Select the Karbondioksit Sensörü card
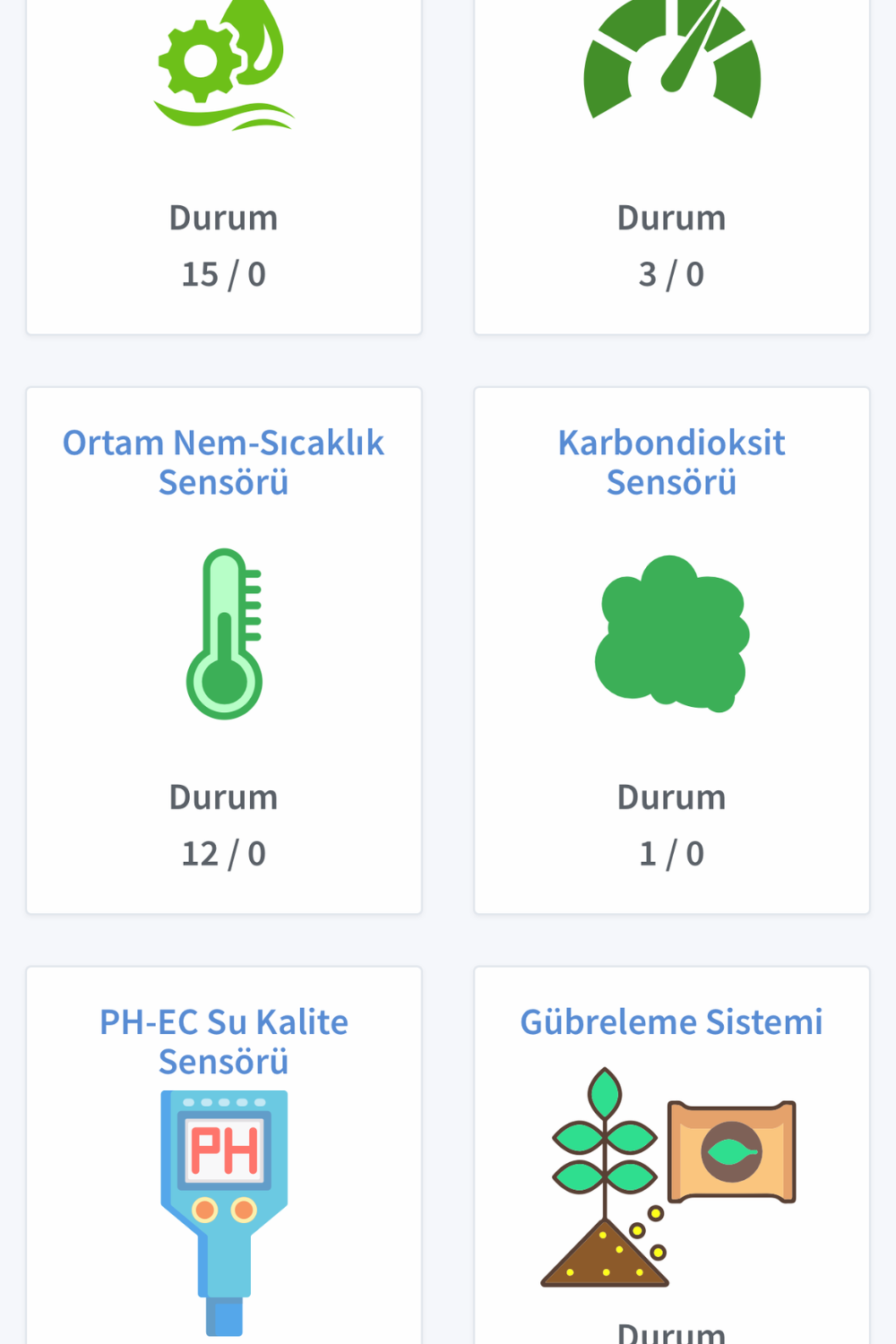Viewport: 896px width, 1344px height. 671,650
